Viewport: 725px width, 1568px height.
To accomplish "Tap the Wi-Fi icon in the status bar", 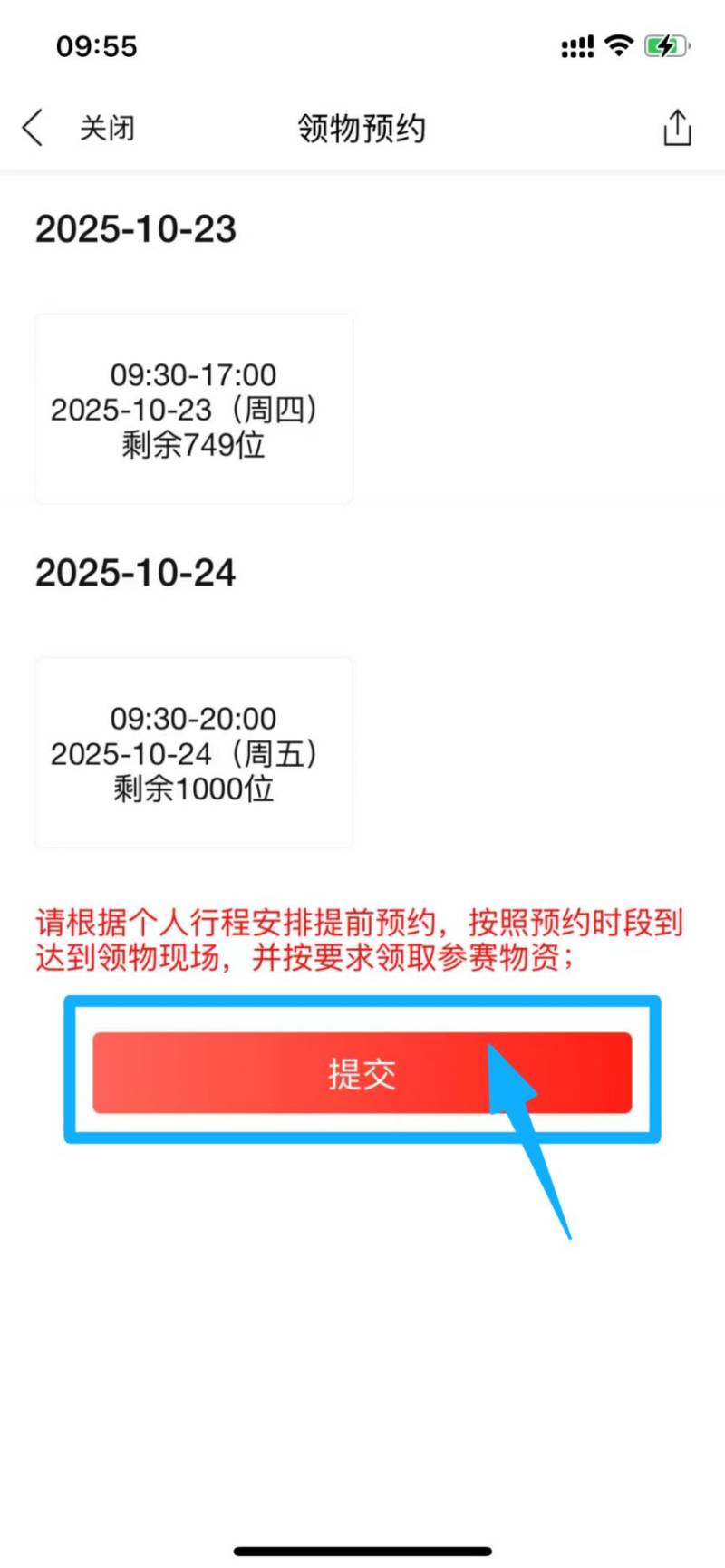I will click(x=618, y=46).
